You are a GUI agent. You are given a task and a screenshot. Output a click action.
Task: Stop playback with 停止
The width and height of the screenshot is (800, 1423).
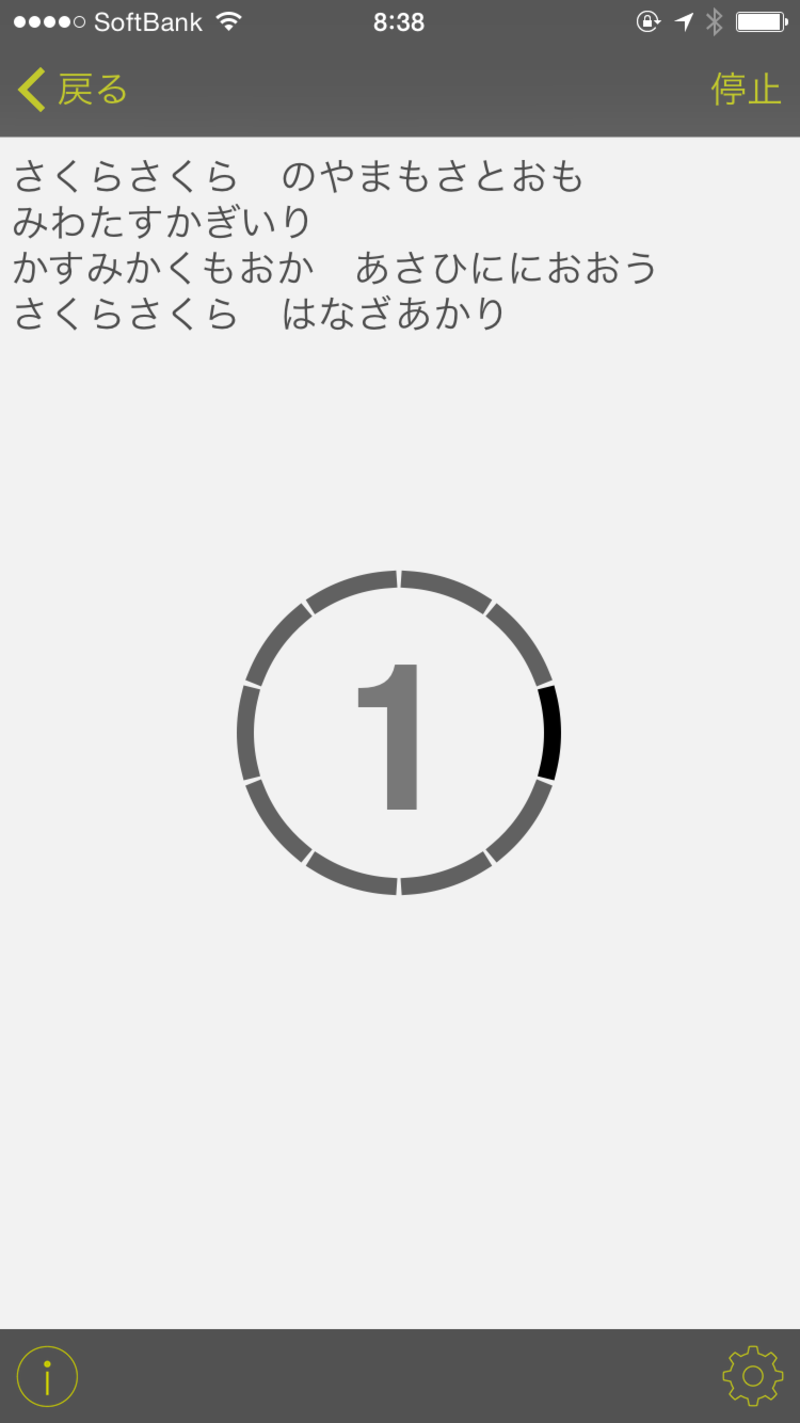pyautogui.click(x=746, y=89)
